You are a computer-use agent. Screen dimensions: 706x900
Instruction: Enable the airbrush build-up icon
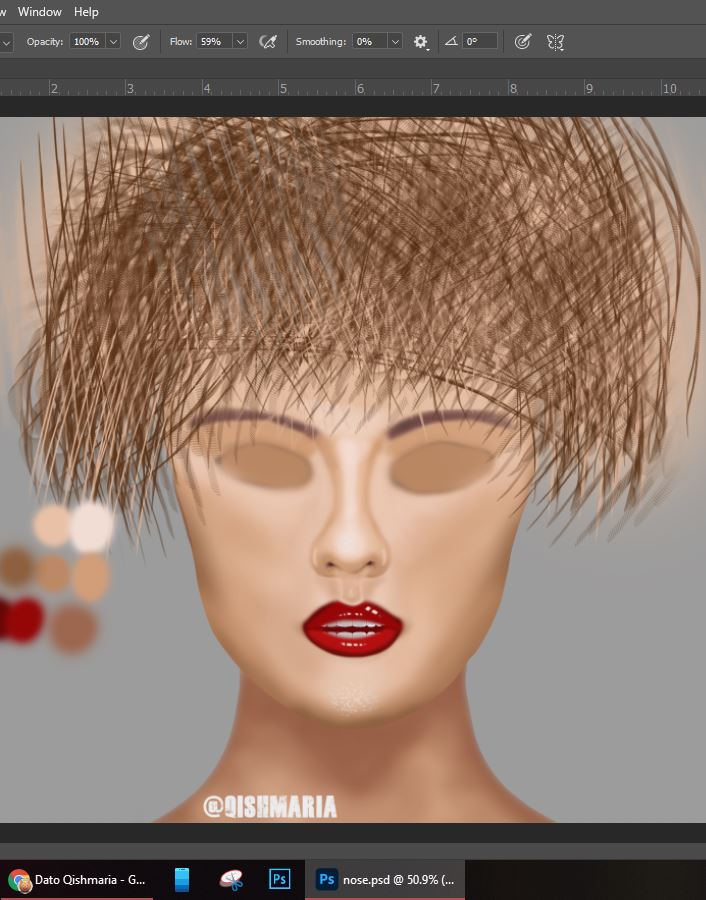[267, 42]
